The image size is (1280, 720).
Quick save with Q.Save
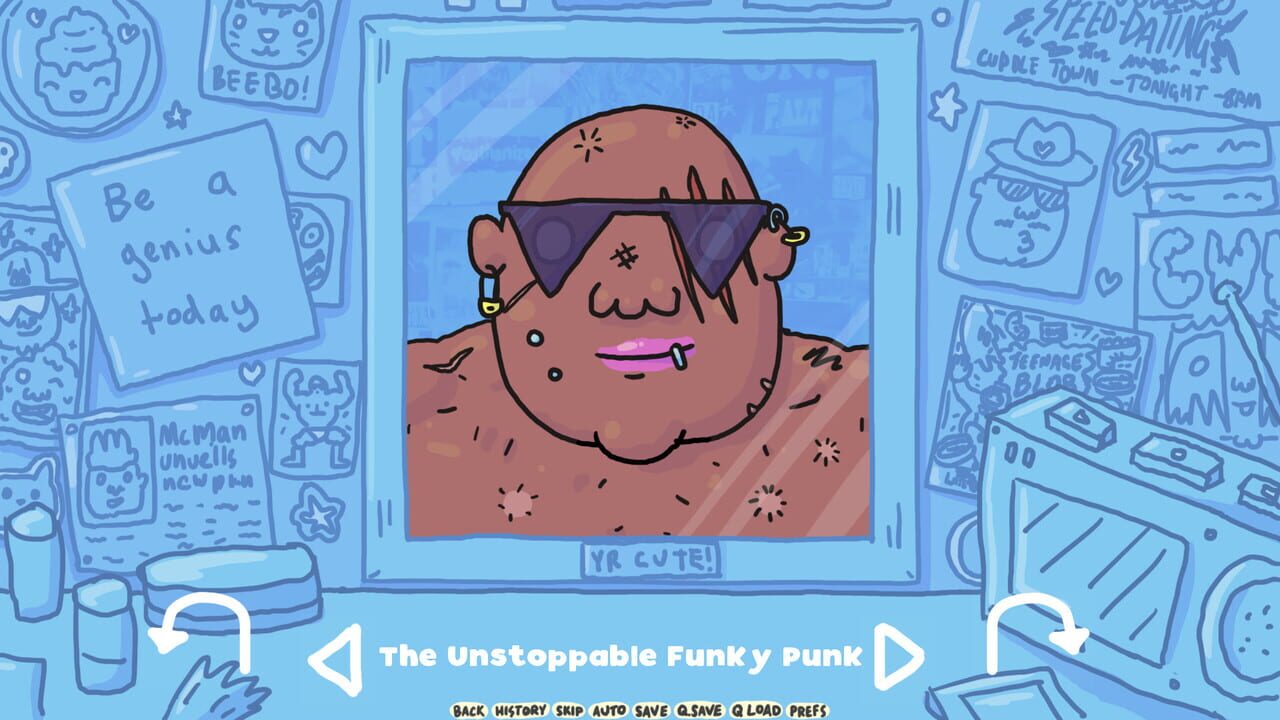tap(699, 710)
